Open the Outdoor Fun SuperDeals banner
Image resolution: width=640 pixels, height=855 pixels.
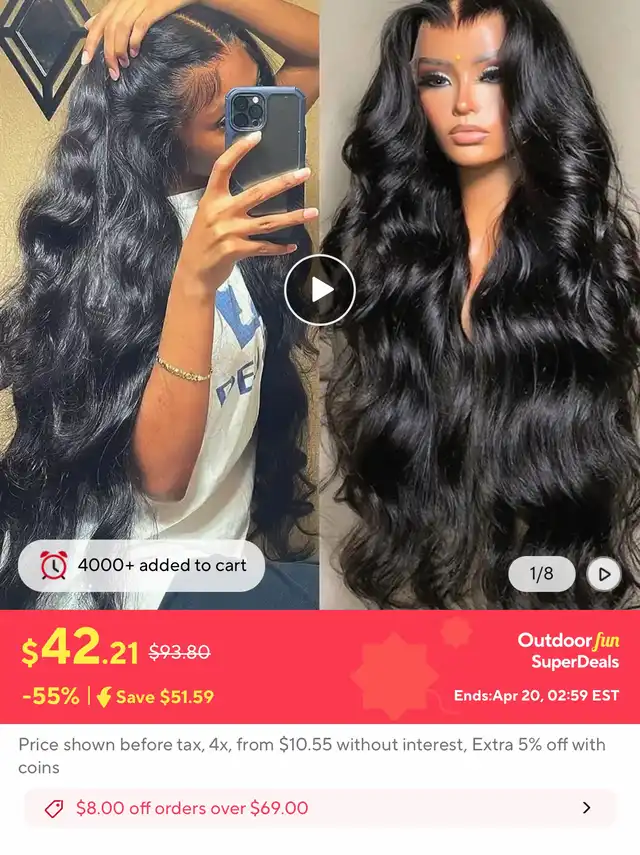coord(567,651)
